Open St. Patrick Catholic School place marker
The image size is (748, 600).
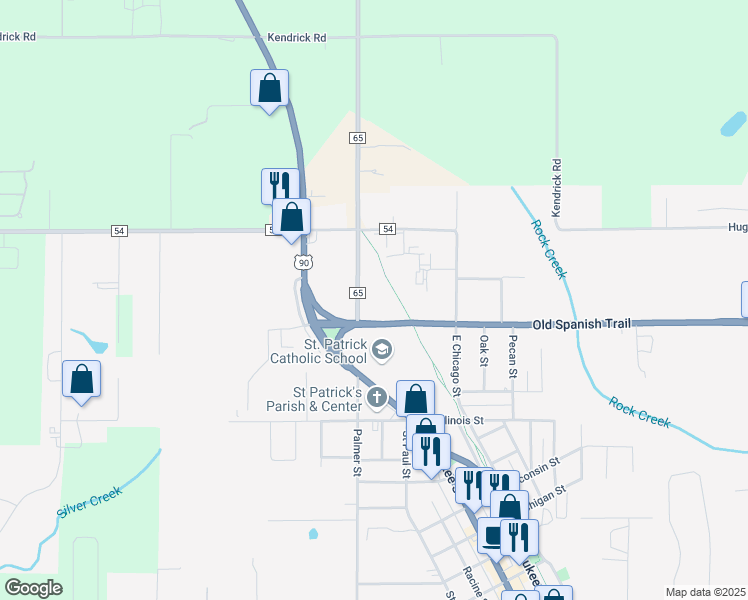coord(382,351)
